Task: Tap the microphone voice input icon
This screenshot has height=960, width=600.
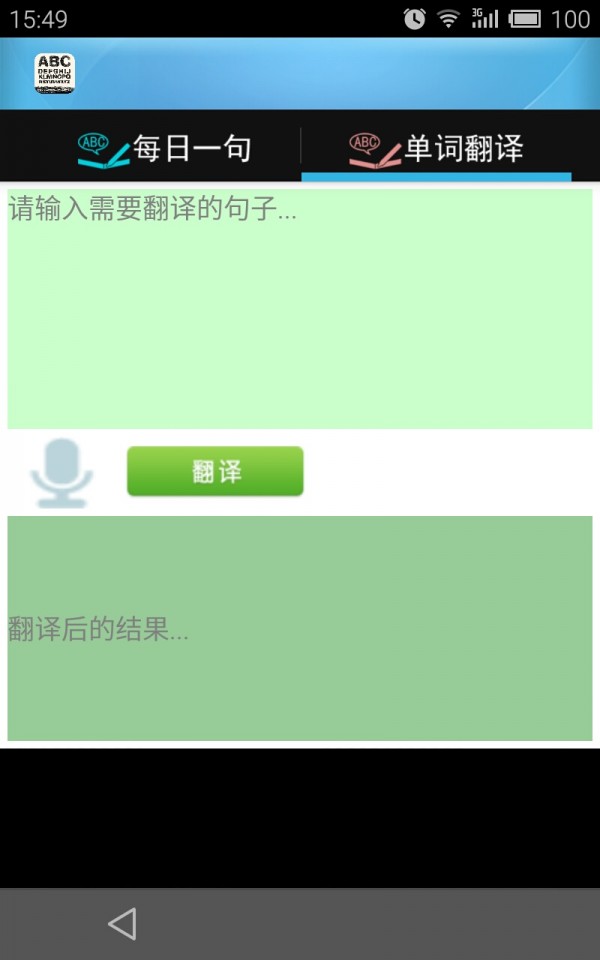Action: click(x=62, y=472)
